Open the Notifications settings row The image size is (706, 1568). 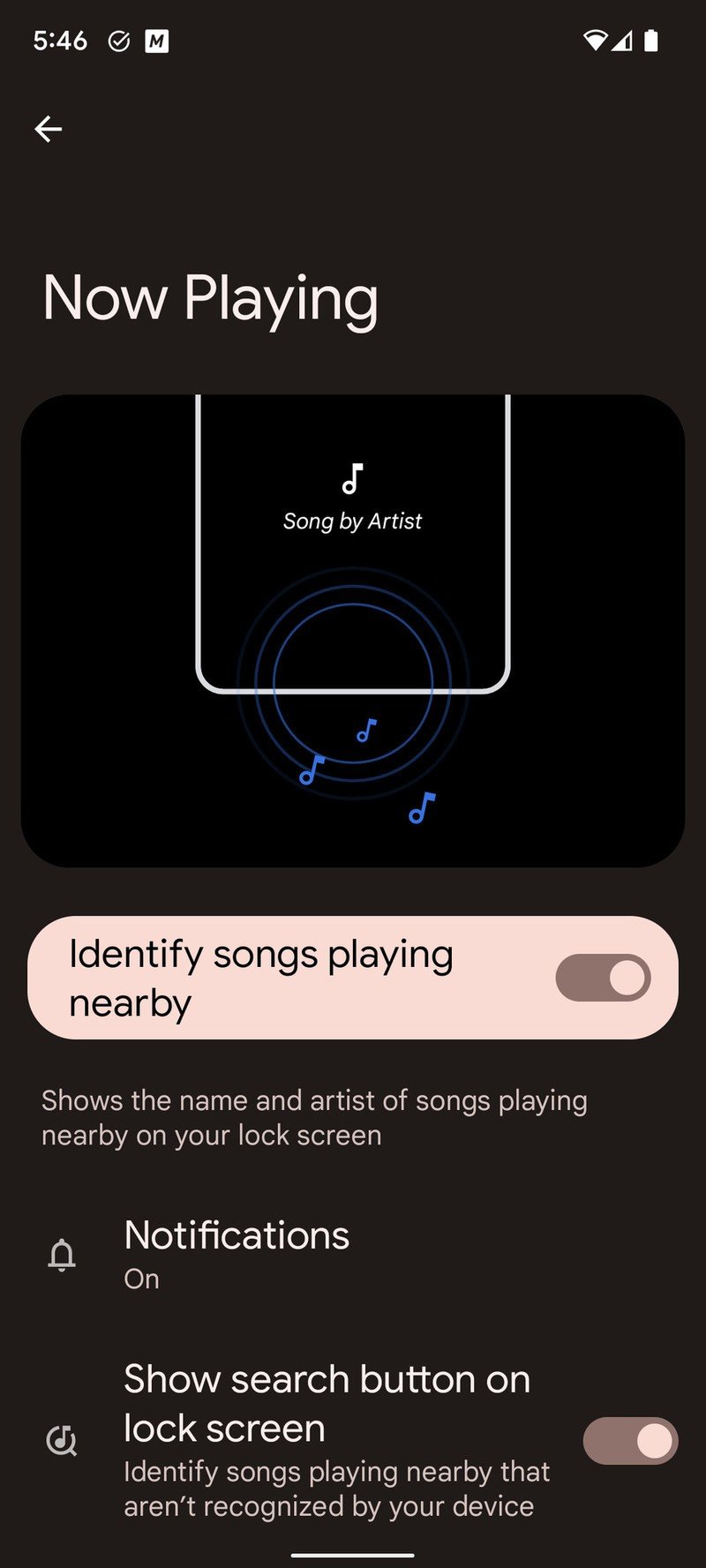click(237, 1235)
